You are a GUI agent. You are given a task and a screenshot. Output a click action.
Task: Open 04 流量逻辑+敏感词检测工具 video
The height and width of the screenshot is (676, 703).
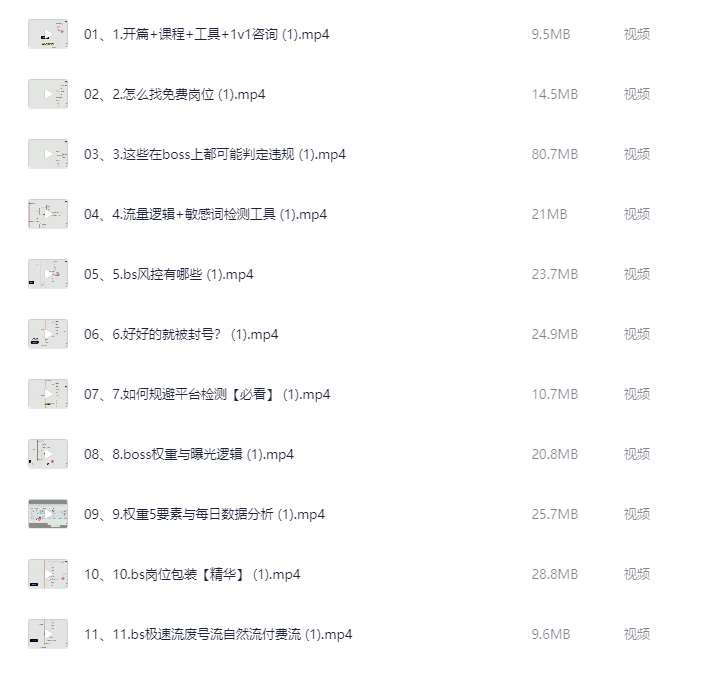click(205, 214)
